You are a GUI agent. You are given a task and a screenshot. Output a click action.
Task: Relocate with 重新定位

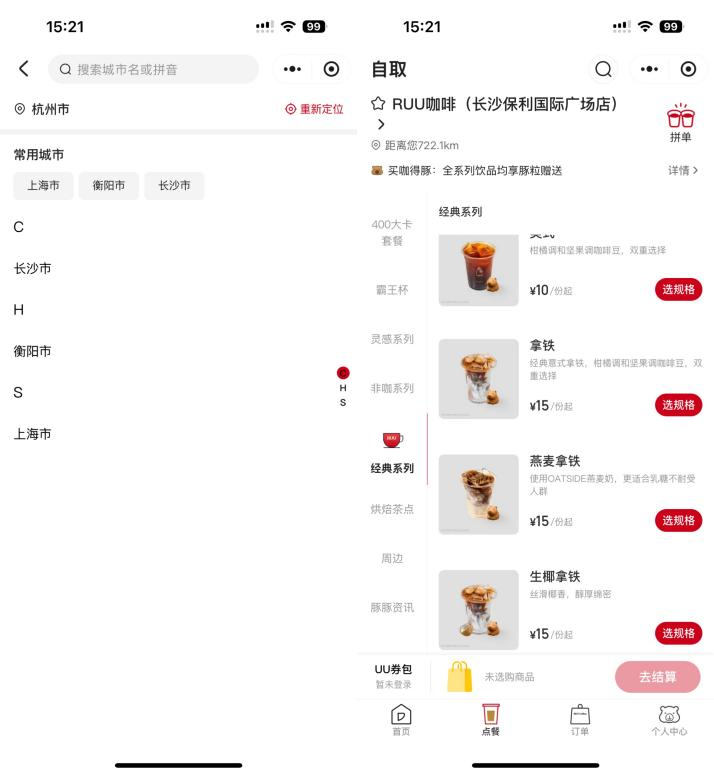[x=314, y=109]
